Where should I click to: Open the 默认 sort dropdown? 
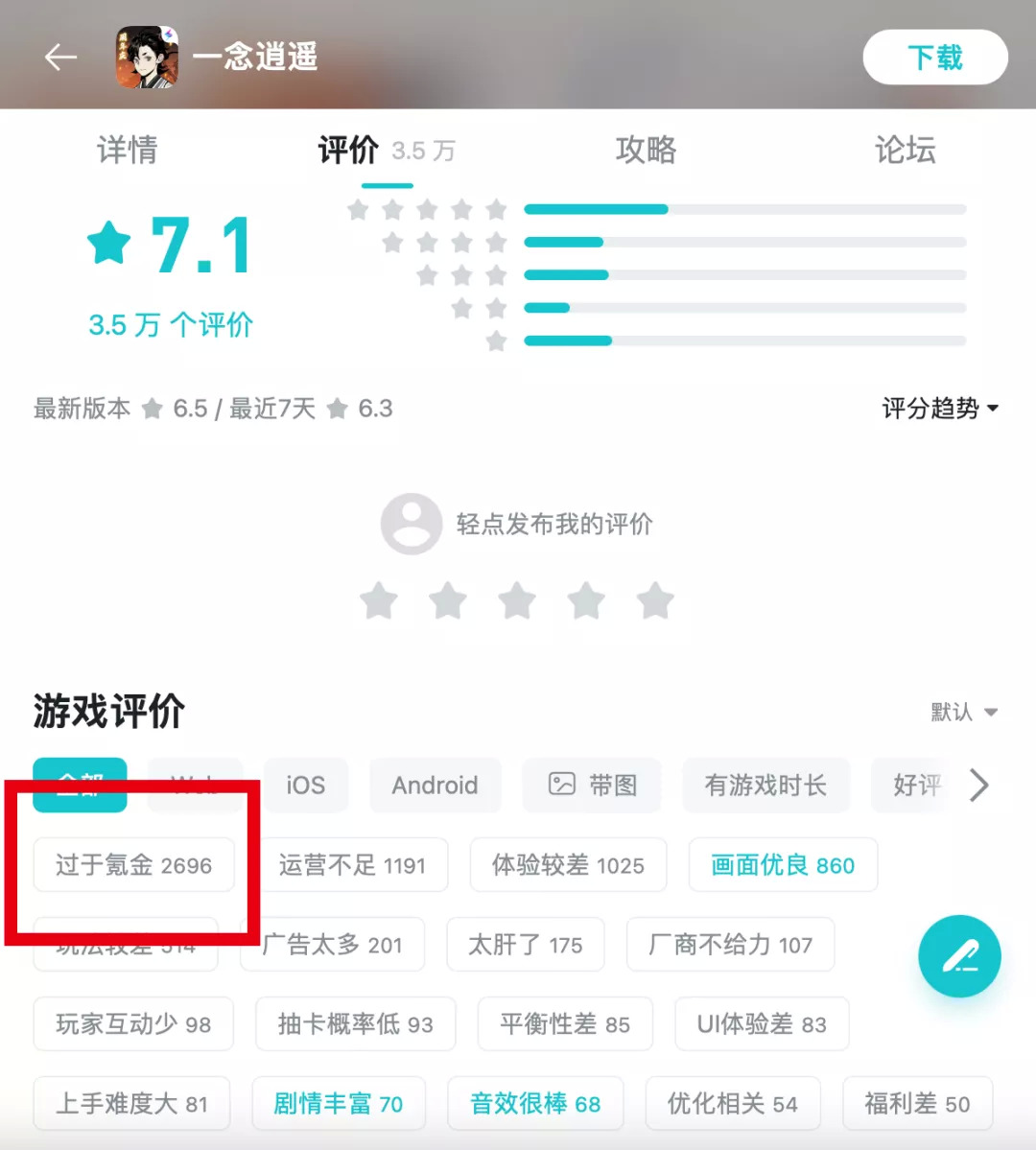(963, 712)
